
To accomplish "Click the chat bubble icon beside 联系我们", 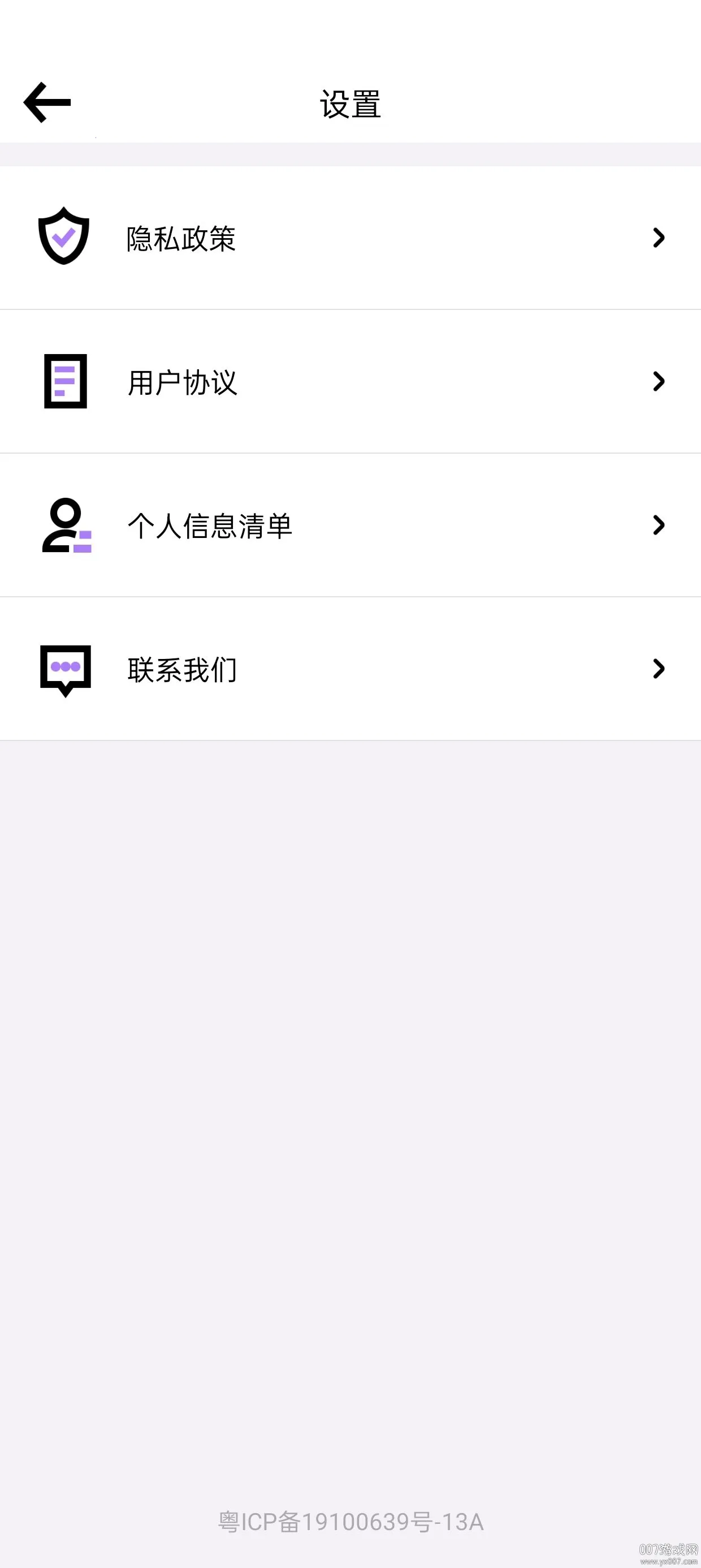I will [64, 669].
